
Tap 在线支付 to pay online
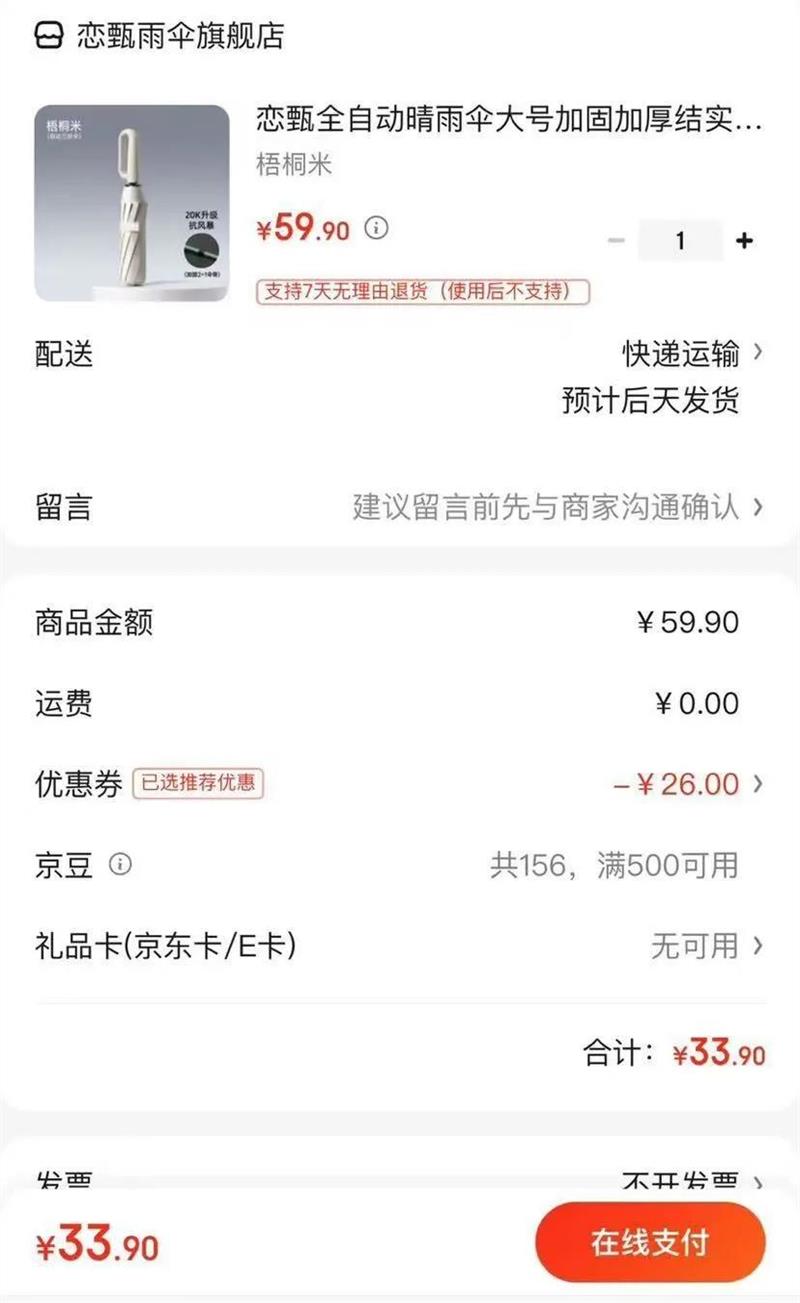point(650,1243)
